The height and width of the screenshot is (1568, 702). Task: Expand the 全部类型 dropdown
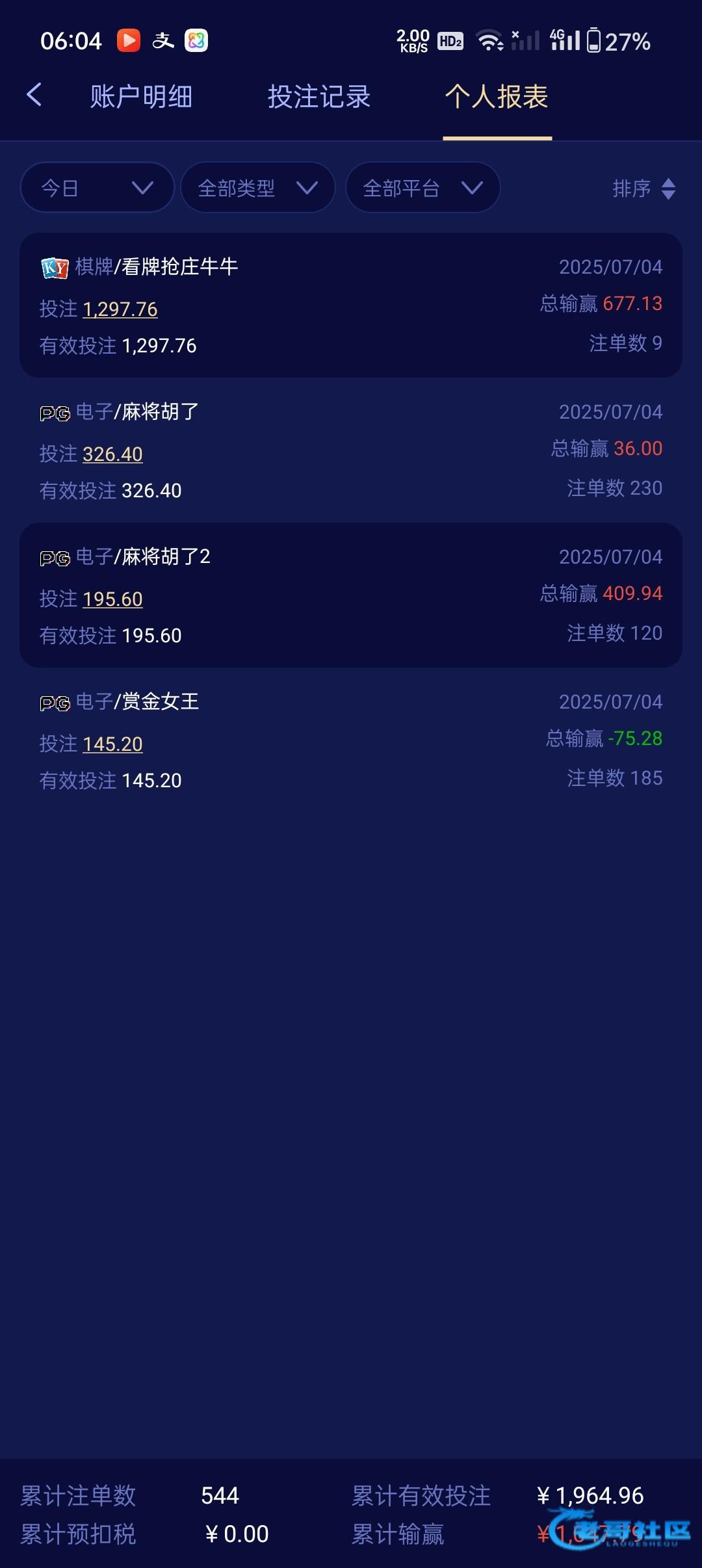click(x=258, y=188)
